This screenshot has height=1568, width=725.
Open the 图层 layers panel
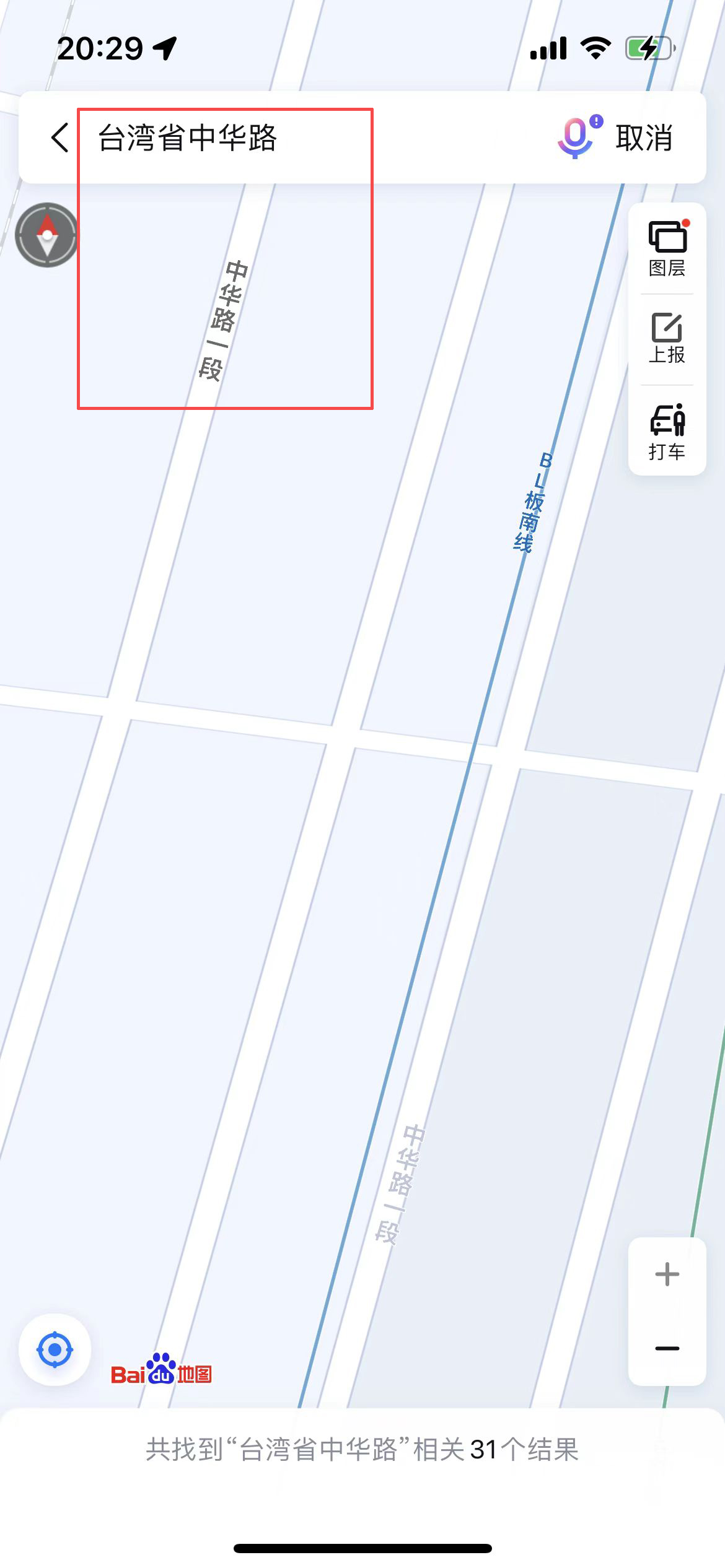pyautogui.click(x=667, y=248)
